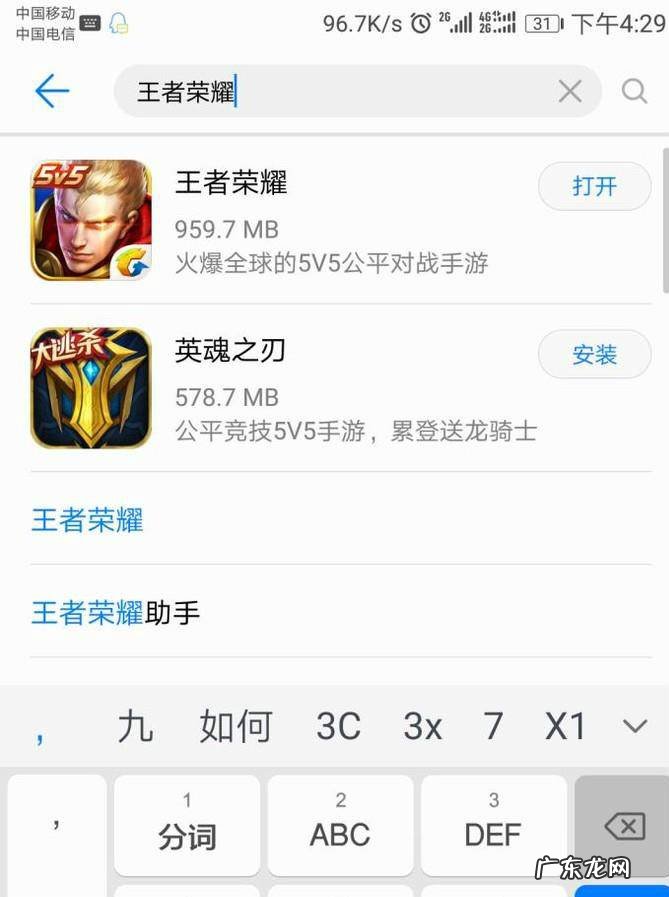
Task: Clear the search text 王者荣耀
Action: tap(569, 92)
